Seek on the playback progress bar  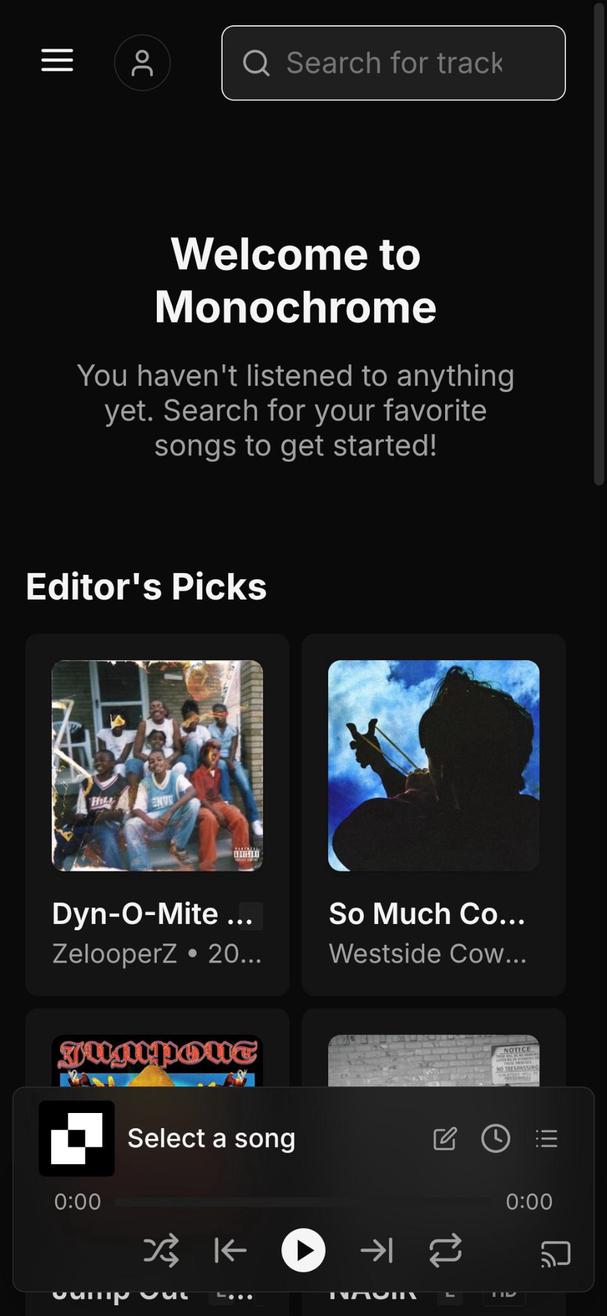(x=303, y=1202)
